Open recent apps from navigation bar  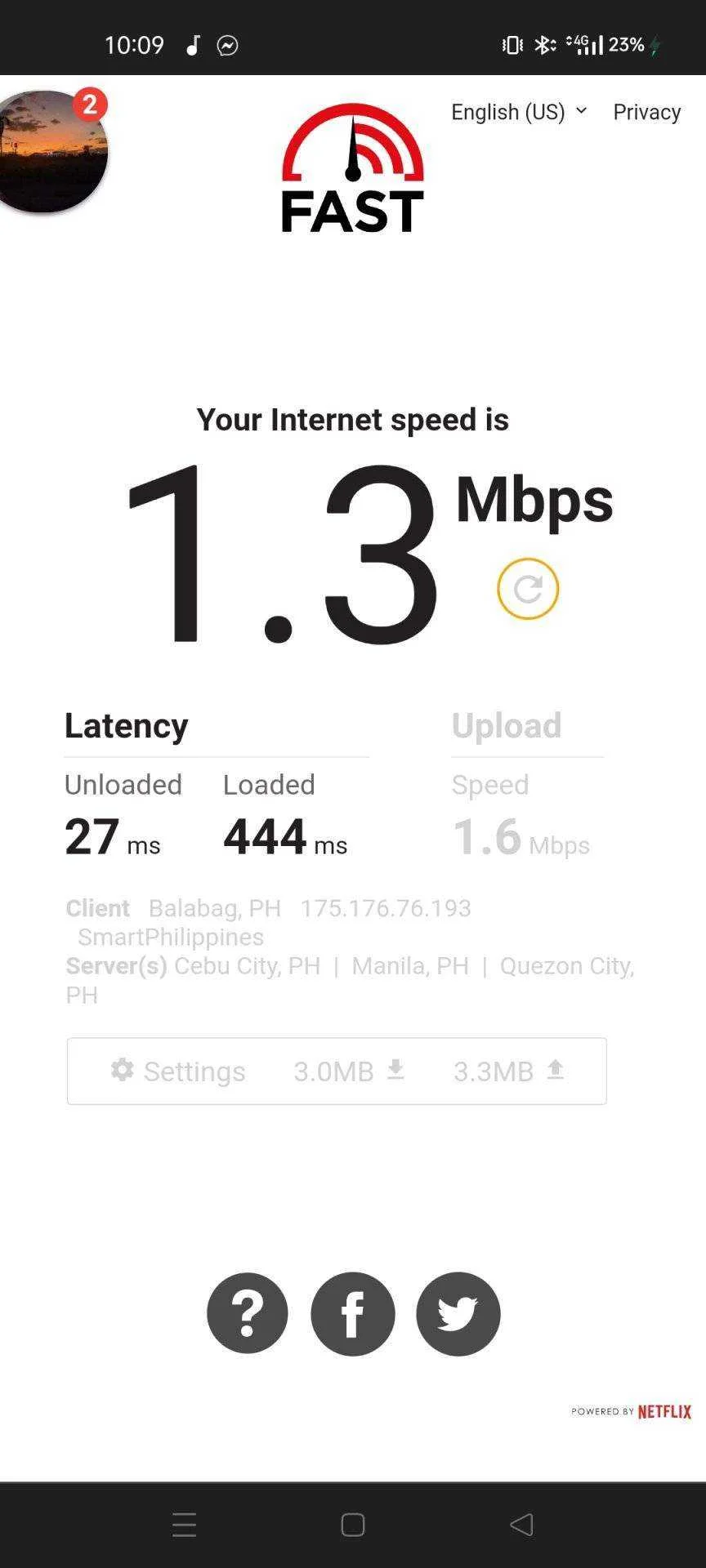(185, 1524)
